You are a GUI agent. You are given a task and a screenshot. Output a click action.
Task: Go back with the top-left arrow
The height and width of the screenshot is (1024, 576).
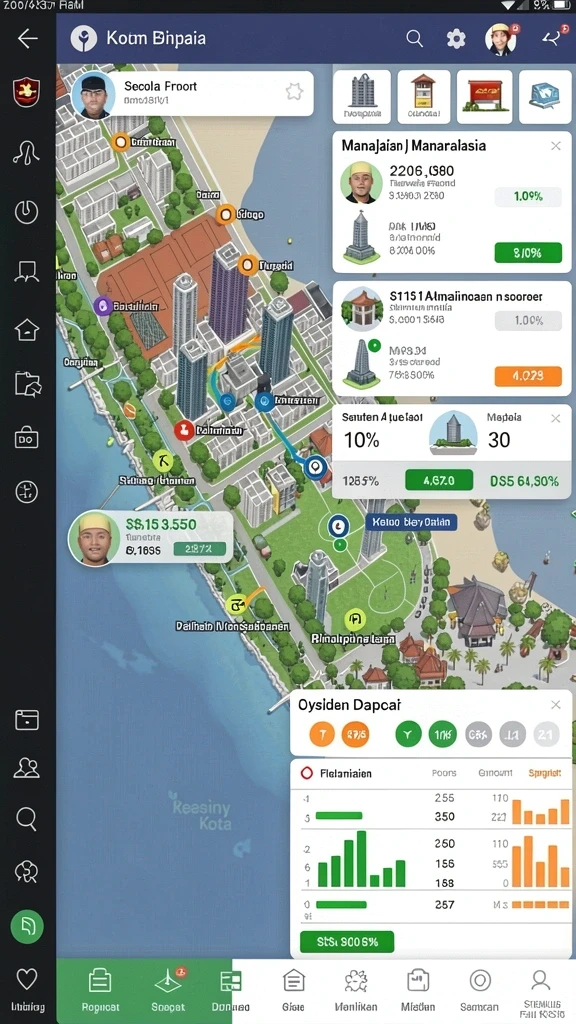pyautogui.click(x=27, y=39)
